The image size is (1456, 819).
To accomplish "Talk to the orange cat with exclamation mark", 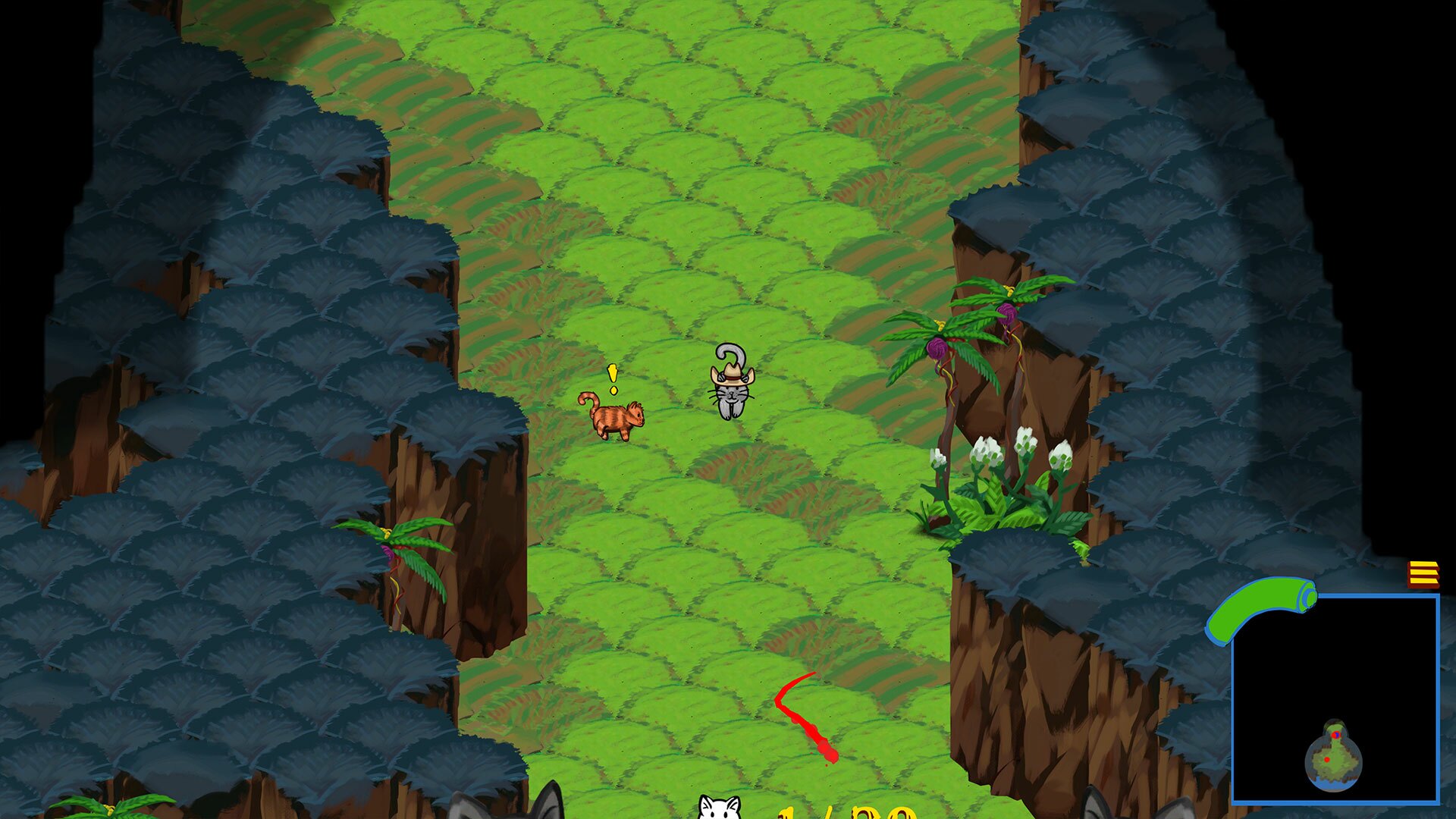I will coord(613,416).
